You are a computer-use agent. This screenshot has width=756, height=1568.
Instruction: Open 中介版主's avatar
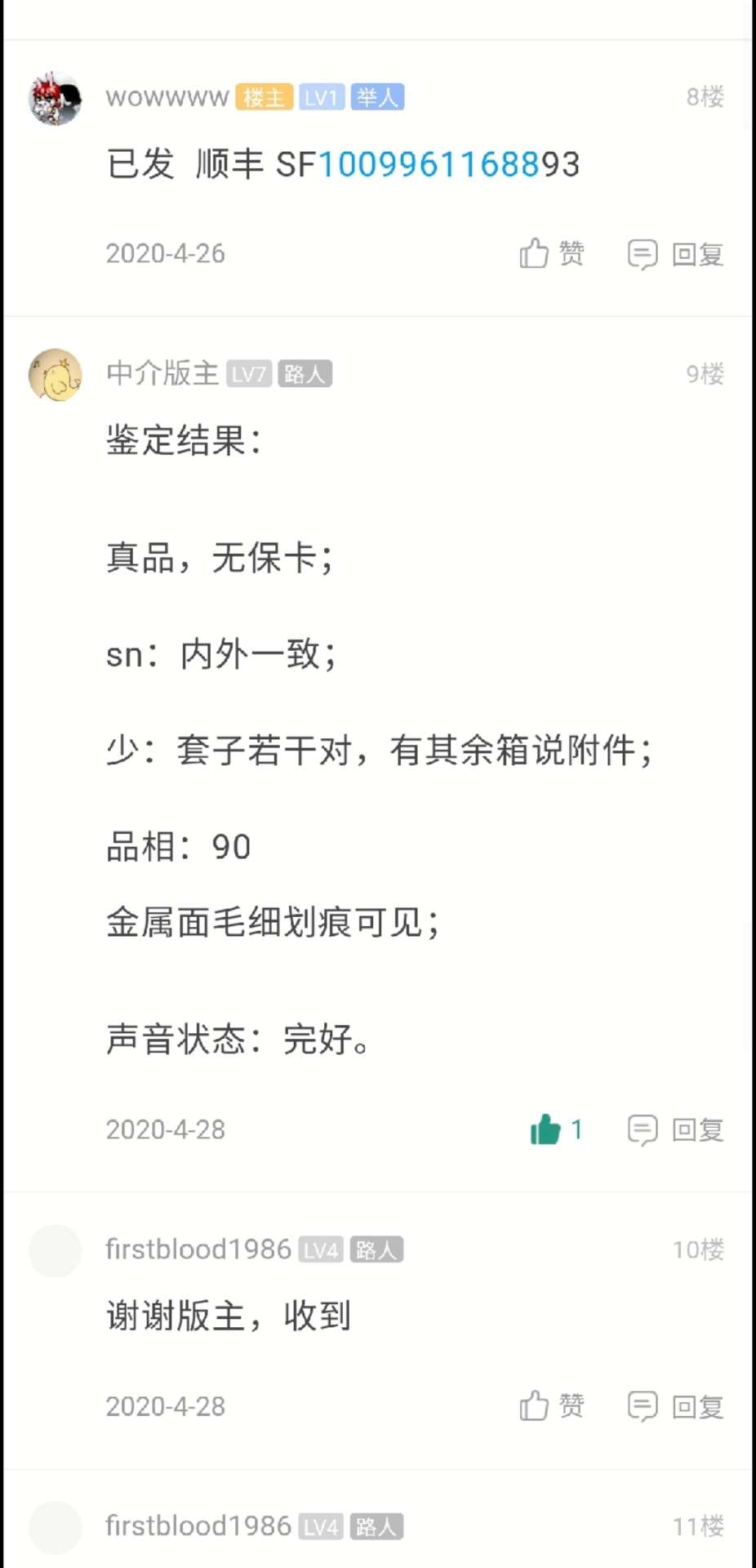tap(56, 375)
